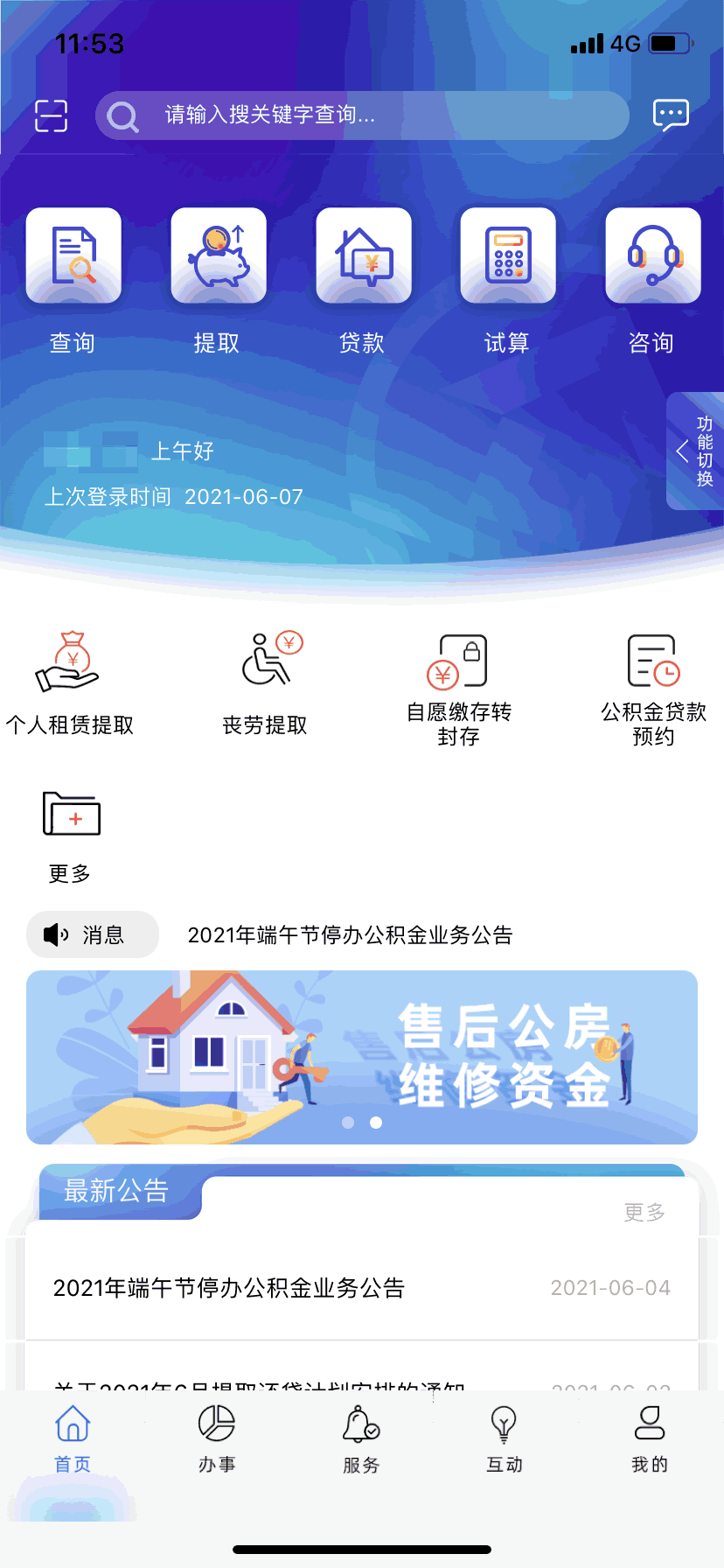Open the 售后公房维修资金 banner
The image size is (724, 1568).
click(x=362, y=1057)
